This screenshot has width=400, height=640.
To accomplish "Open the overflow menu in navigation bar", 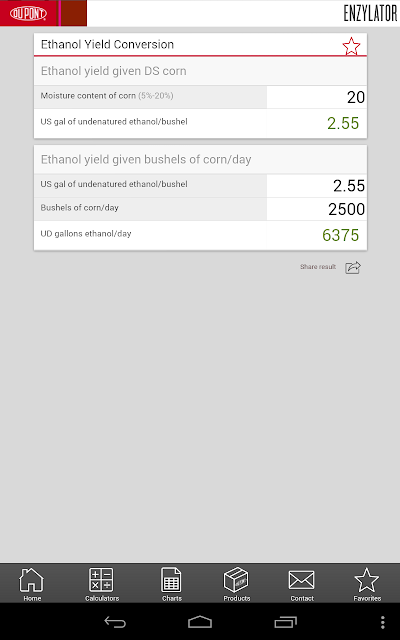I will tap(382, 622).
